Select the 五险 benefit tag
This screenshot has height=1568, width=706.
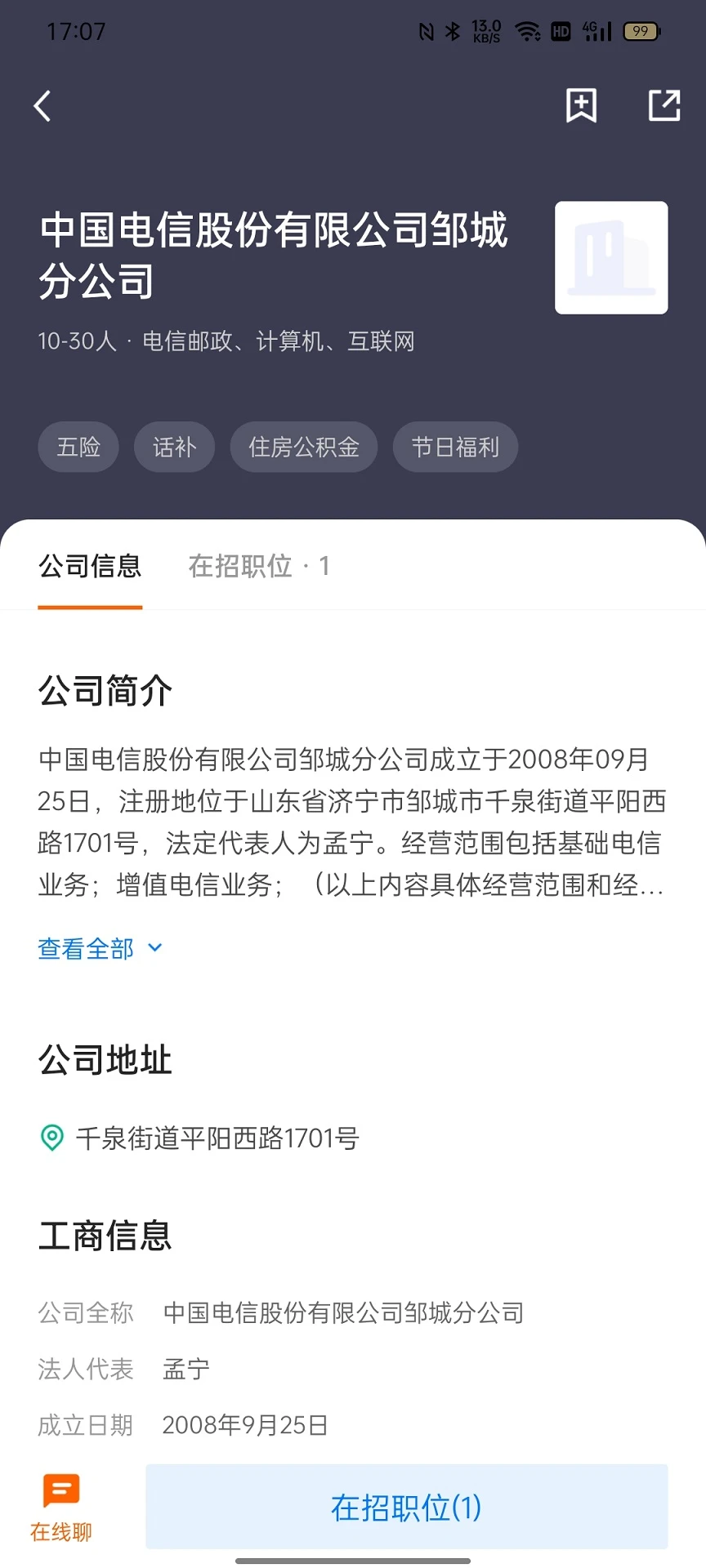78,447
